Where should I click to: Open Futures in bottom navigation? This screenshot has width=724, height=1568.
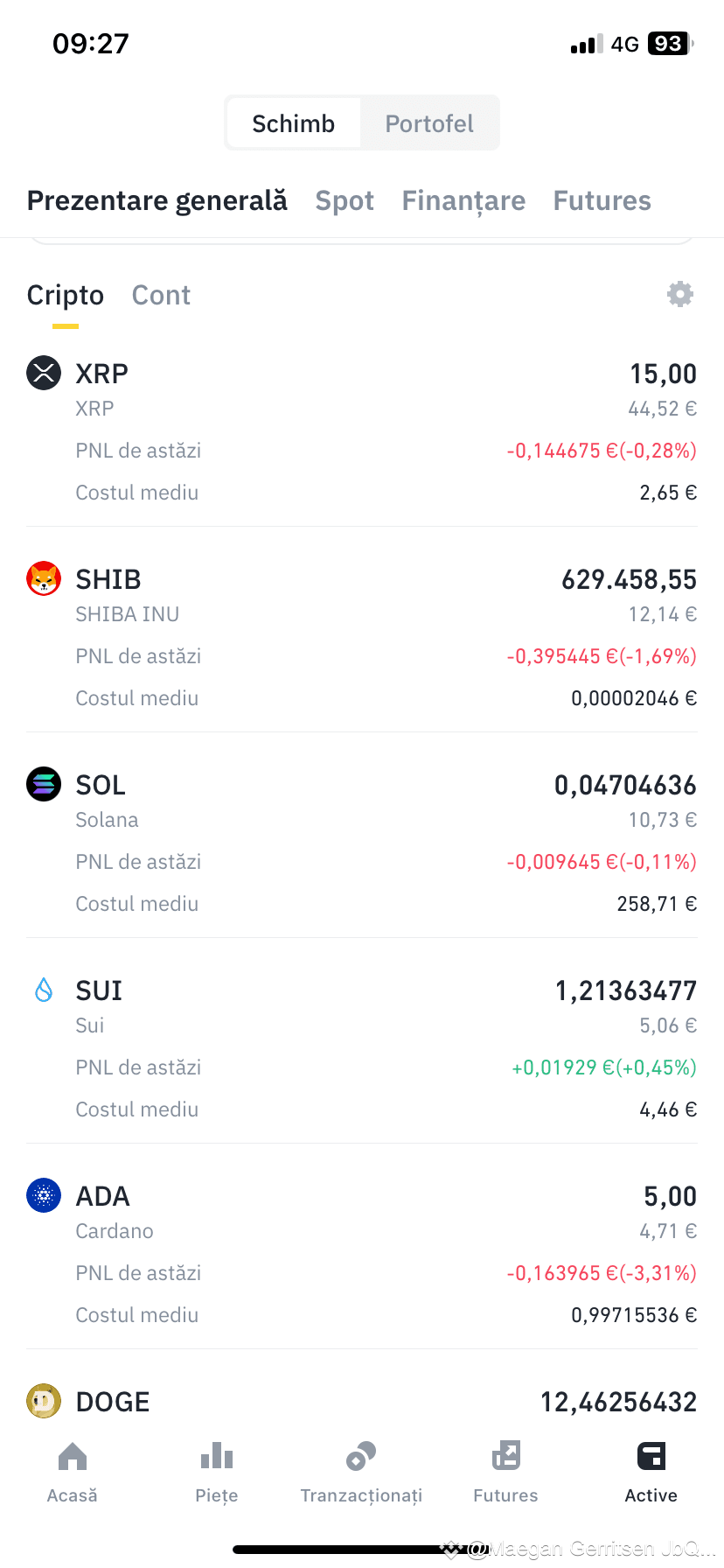click(505, 1473)
